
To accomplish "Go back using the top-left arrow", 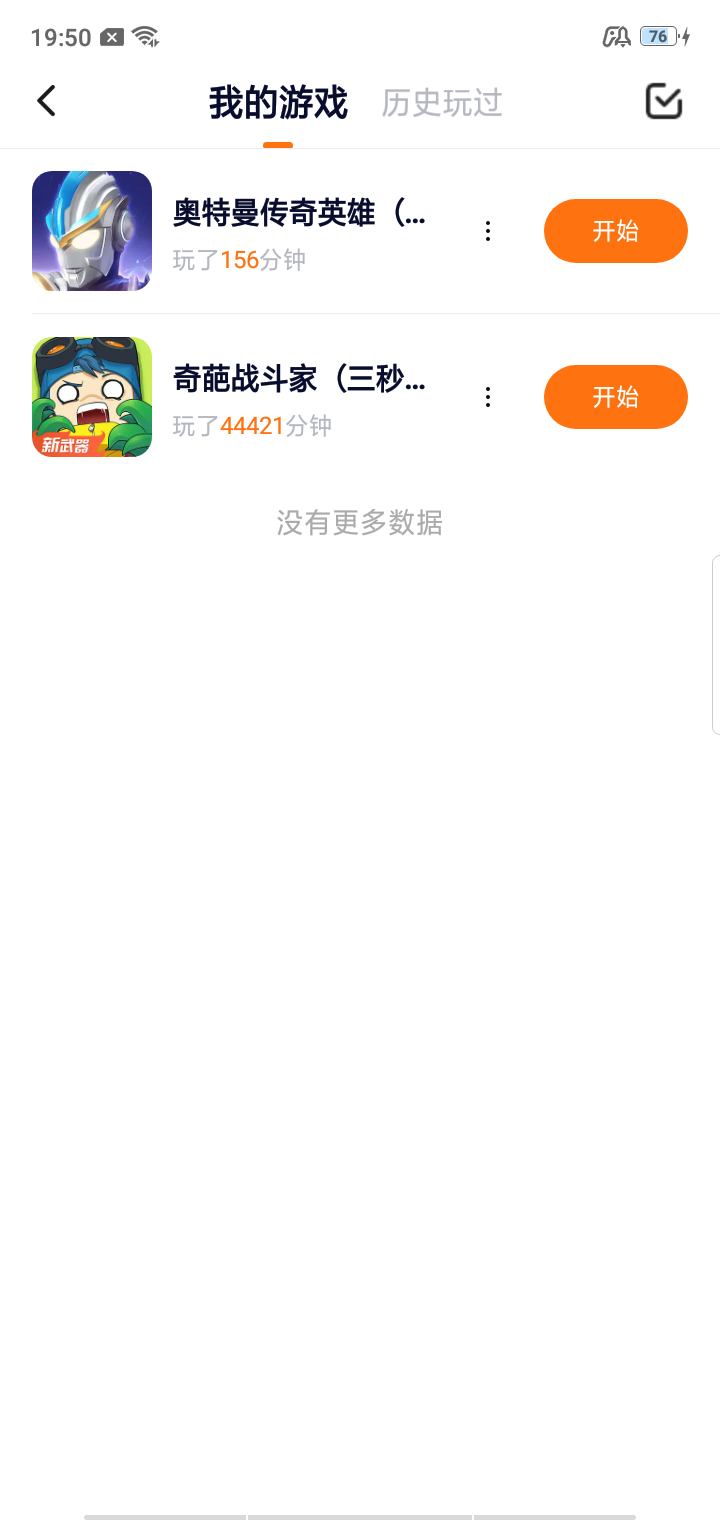I will coord(46,101).
